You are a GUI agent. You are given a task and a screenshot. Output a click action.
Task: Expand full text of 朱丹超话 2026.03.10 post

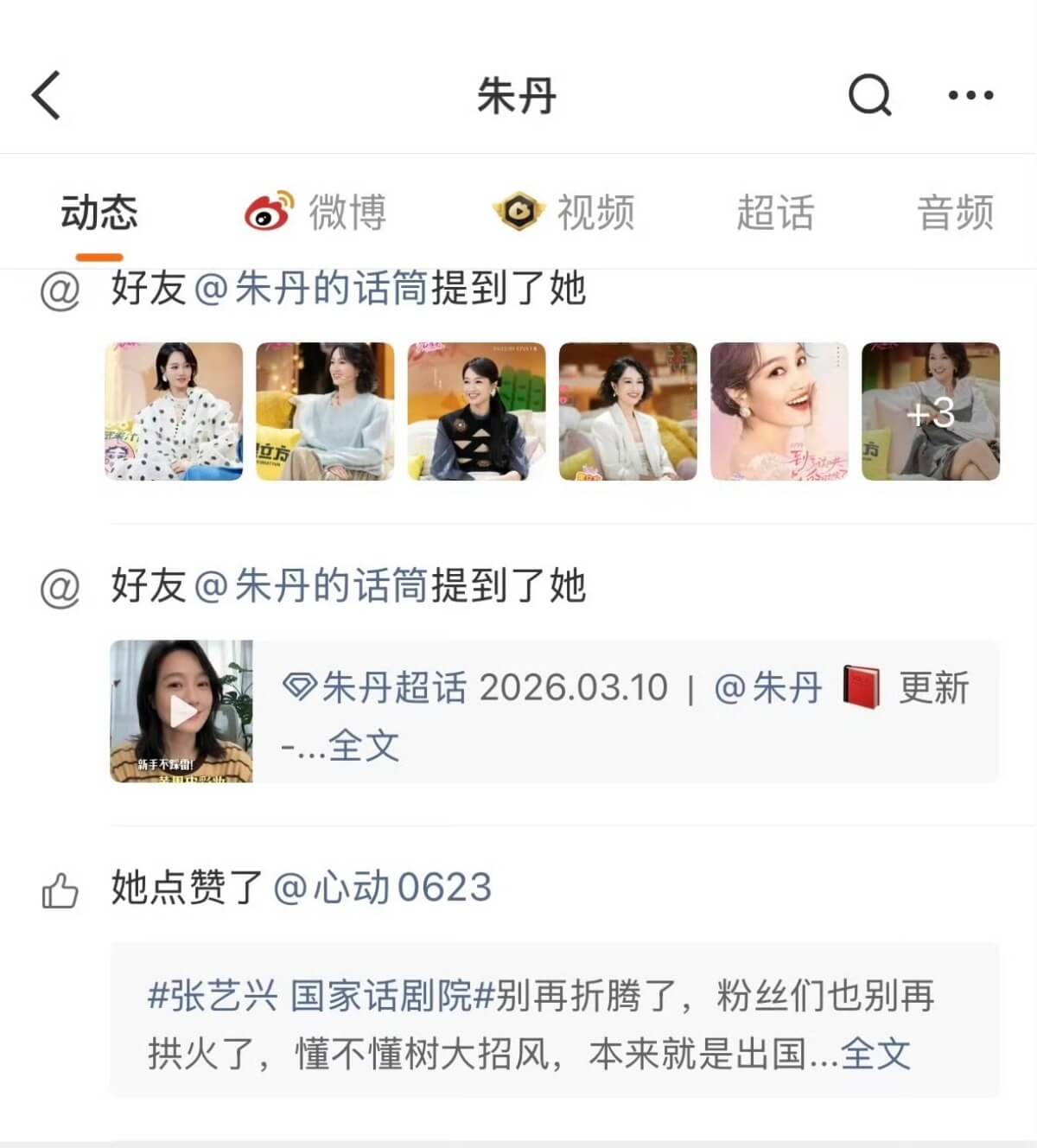(x=363, y=745)
